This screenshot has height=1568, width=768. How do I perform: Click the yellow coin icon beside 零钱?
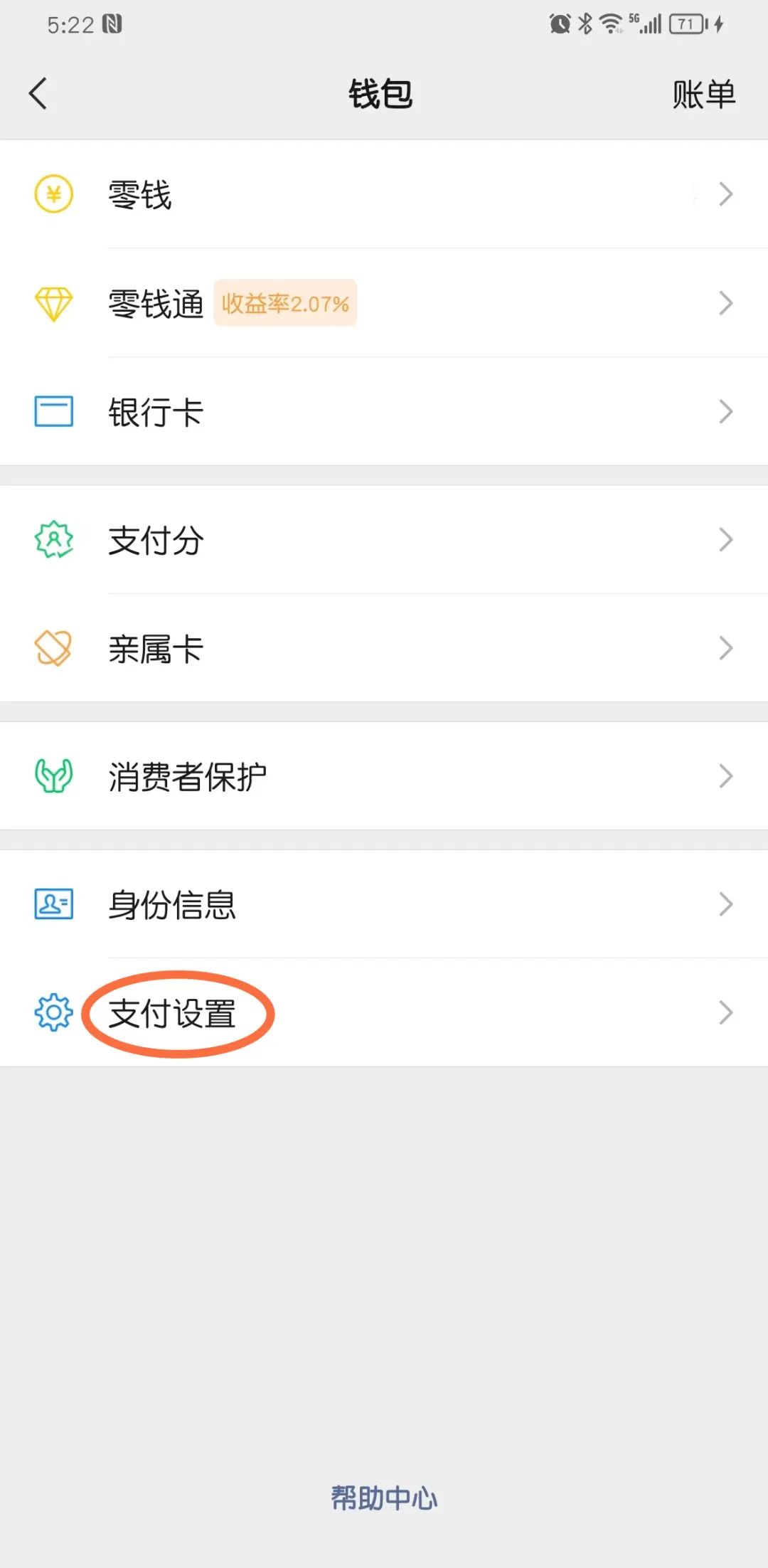pos(53,193)
